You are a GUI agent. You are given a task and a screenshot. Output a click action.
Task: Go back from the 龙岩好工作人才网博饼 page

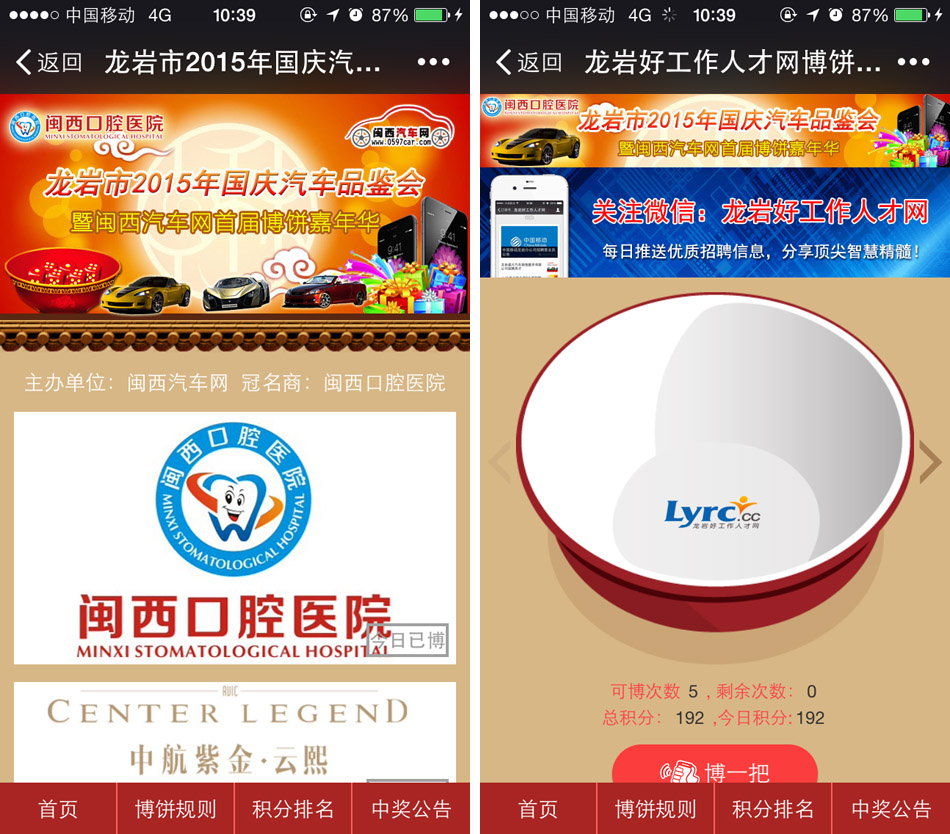click(528, 62)
